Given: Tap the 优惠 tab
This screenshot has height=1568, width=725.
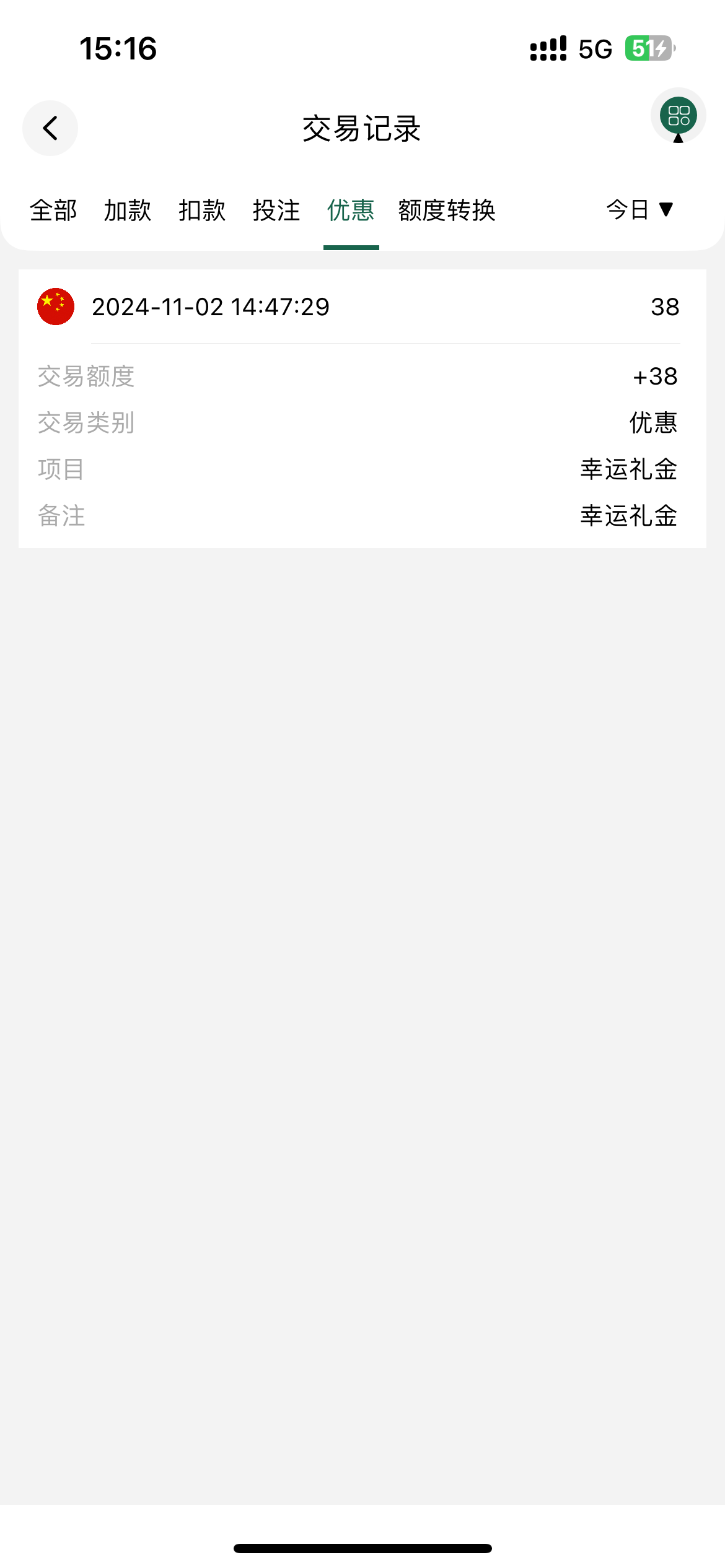Looking at the screenshot, I should (351, 211).
